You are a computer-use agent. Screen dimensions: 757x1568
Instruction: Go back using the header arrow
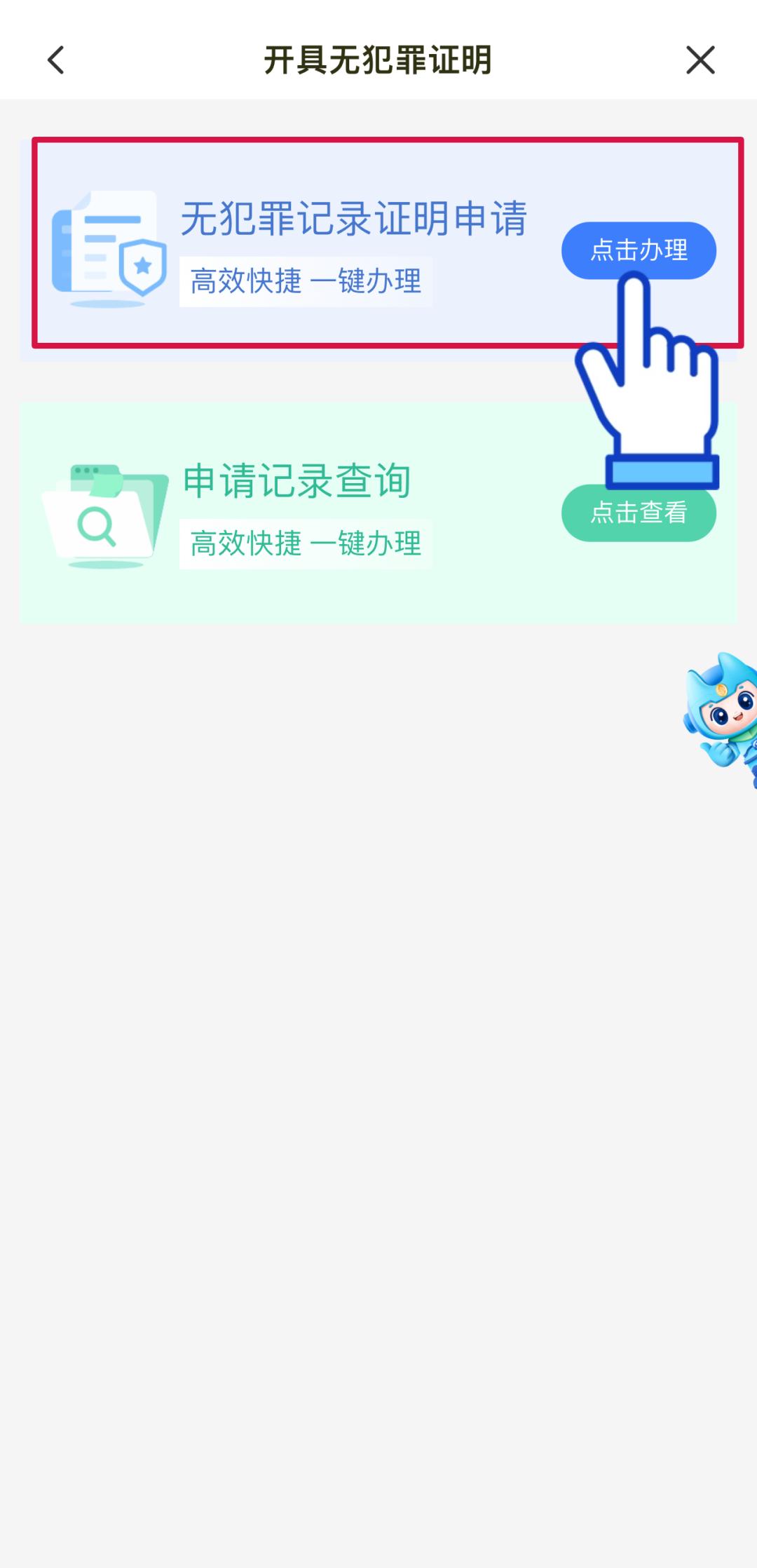56,60
